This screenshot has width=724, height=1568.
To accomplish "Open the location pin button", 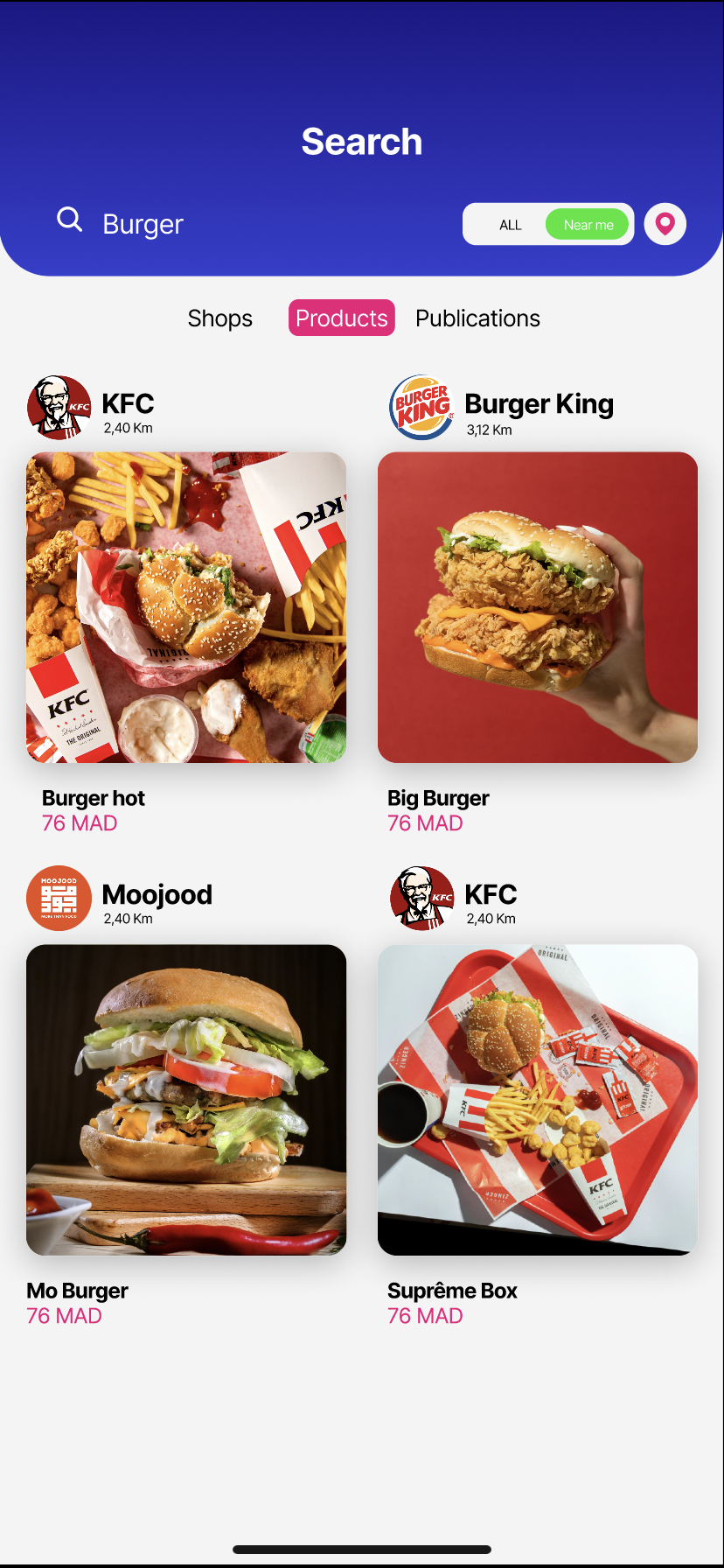I will click(x=665, y=225).
